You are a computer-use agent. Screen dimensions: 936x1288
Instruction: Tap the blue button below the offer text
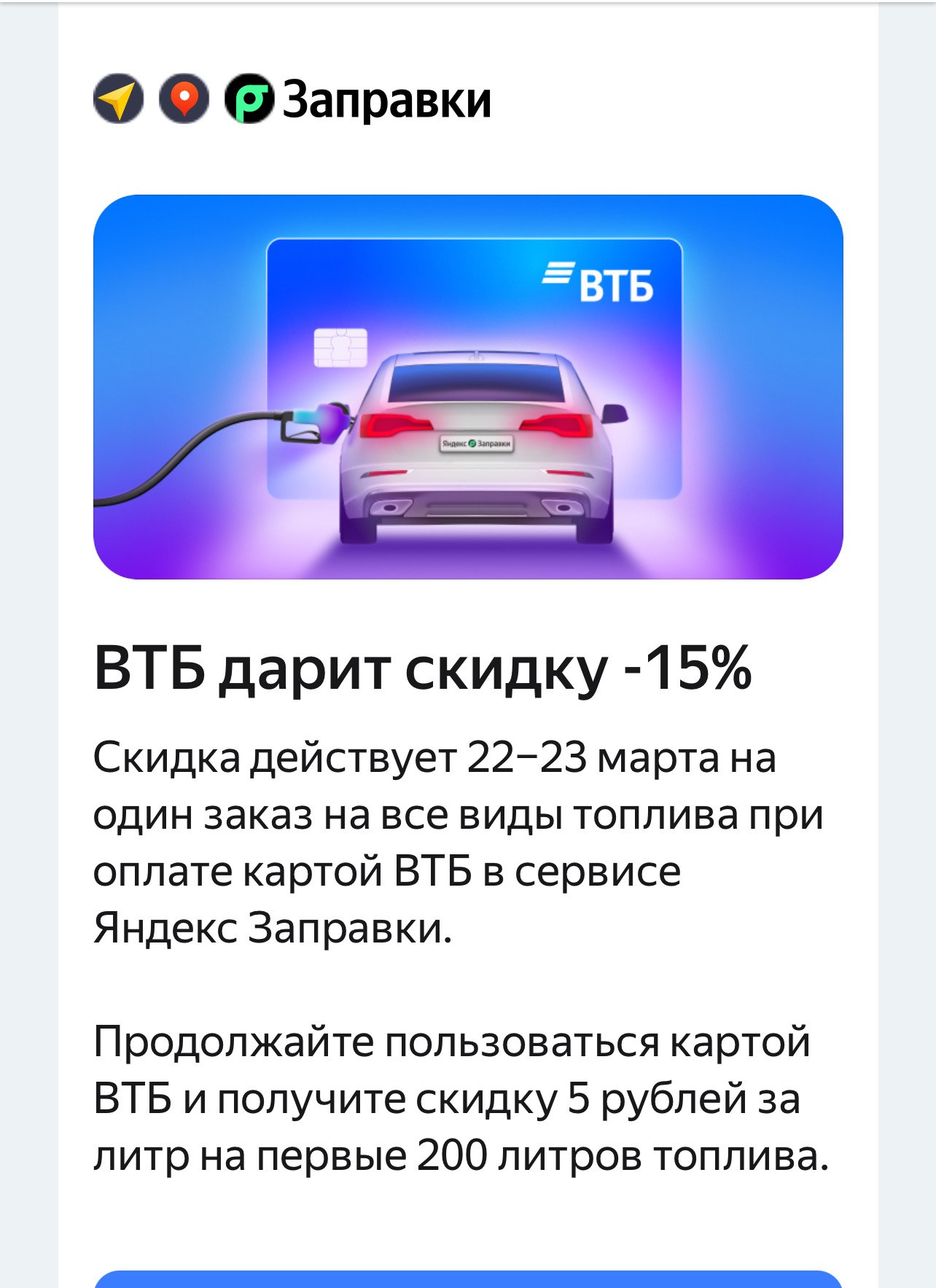click(468, 1279)
